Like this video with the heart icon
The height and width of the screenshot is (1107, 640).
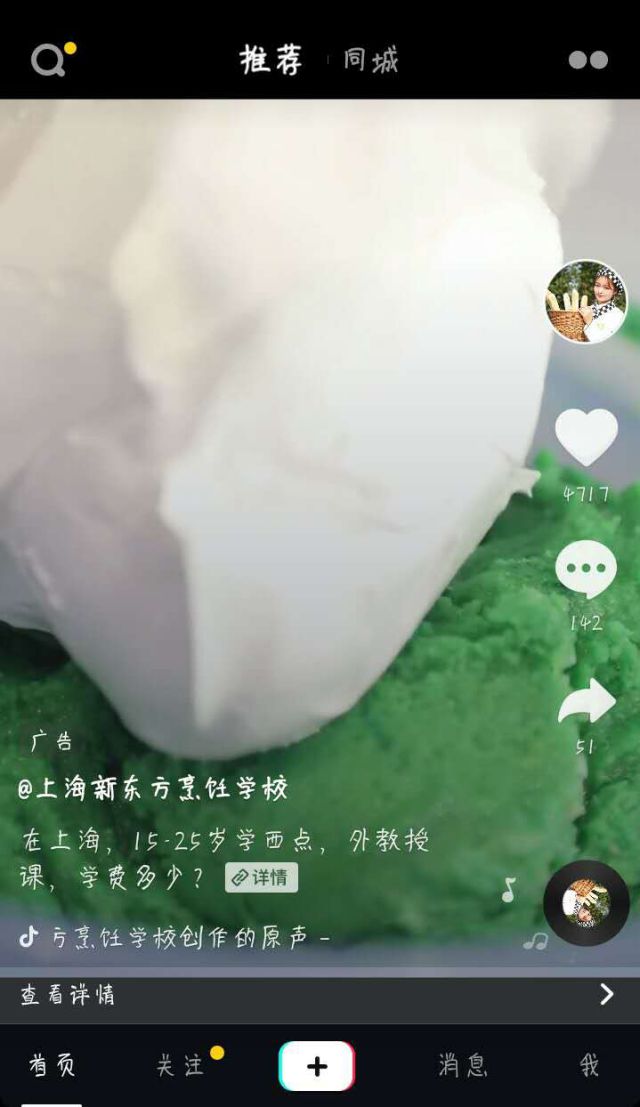pos(586,438)
